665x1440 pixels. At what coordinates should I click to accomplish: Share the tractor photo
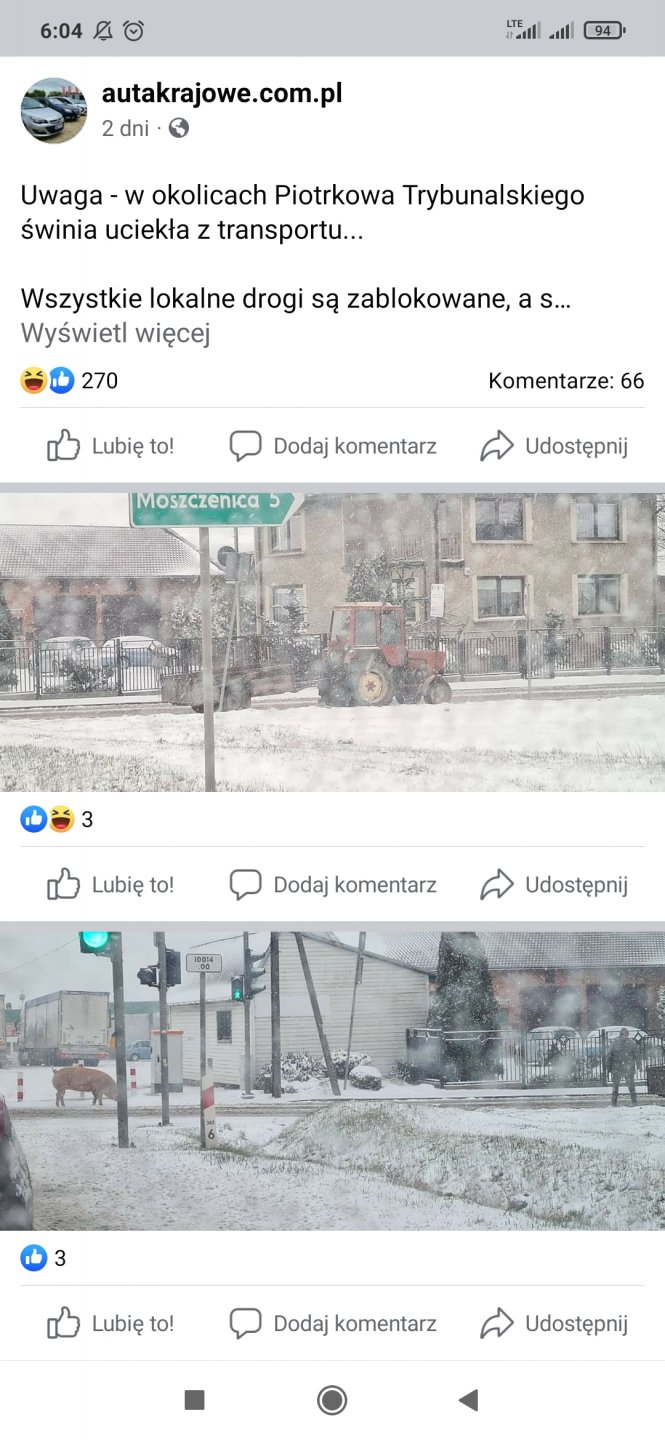coord(554,884)
